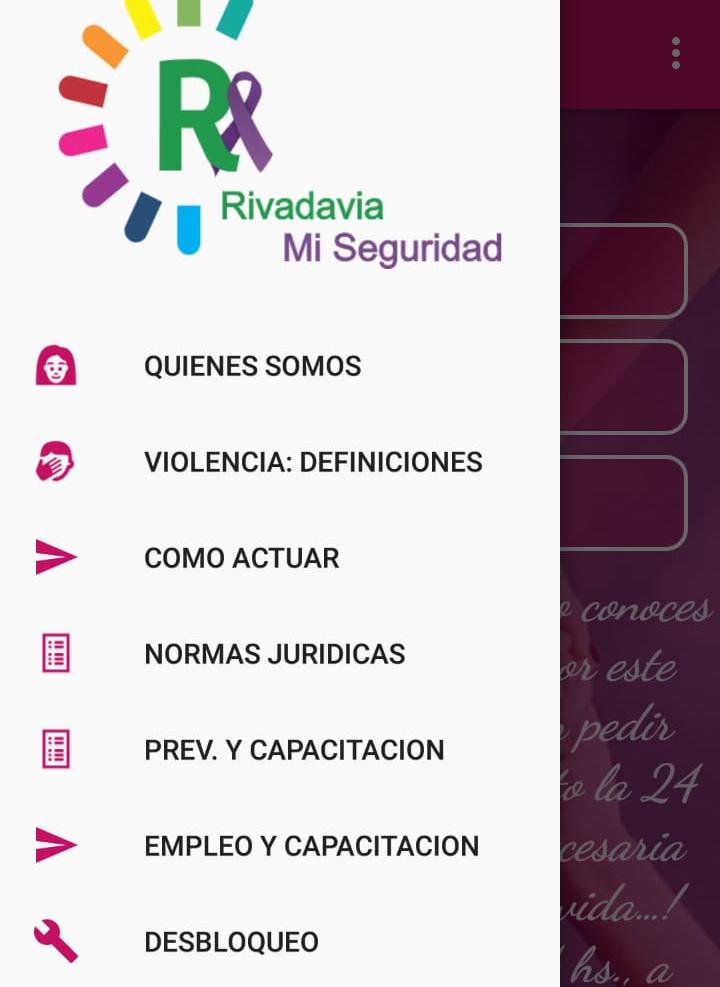Image resolution: width=720 pixels, height=987 pixels.
Task: Open the Quienes Somos menu item
Action: tap(252, 366)
